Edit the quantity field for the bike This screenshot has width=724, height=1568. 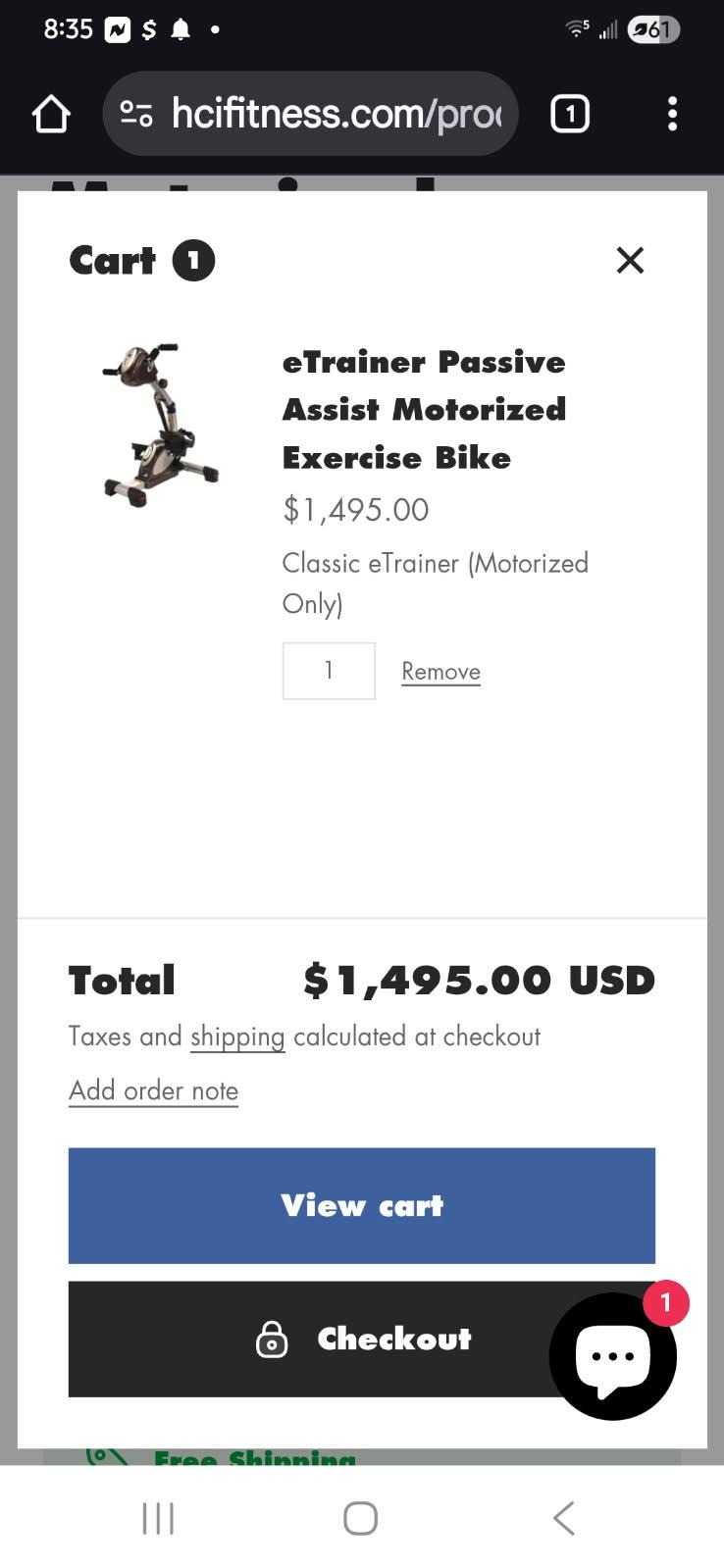[x=329, y=671]
